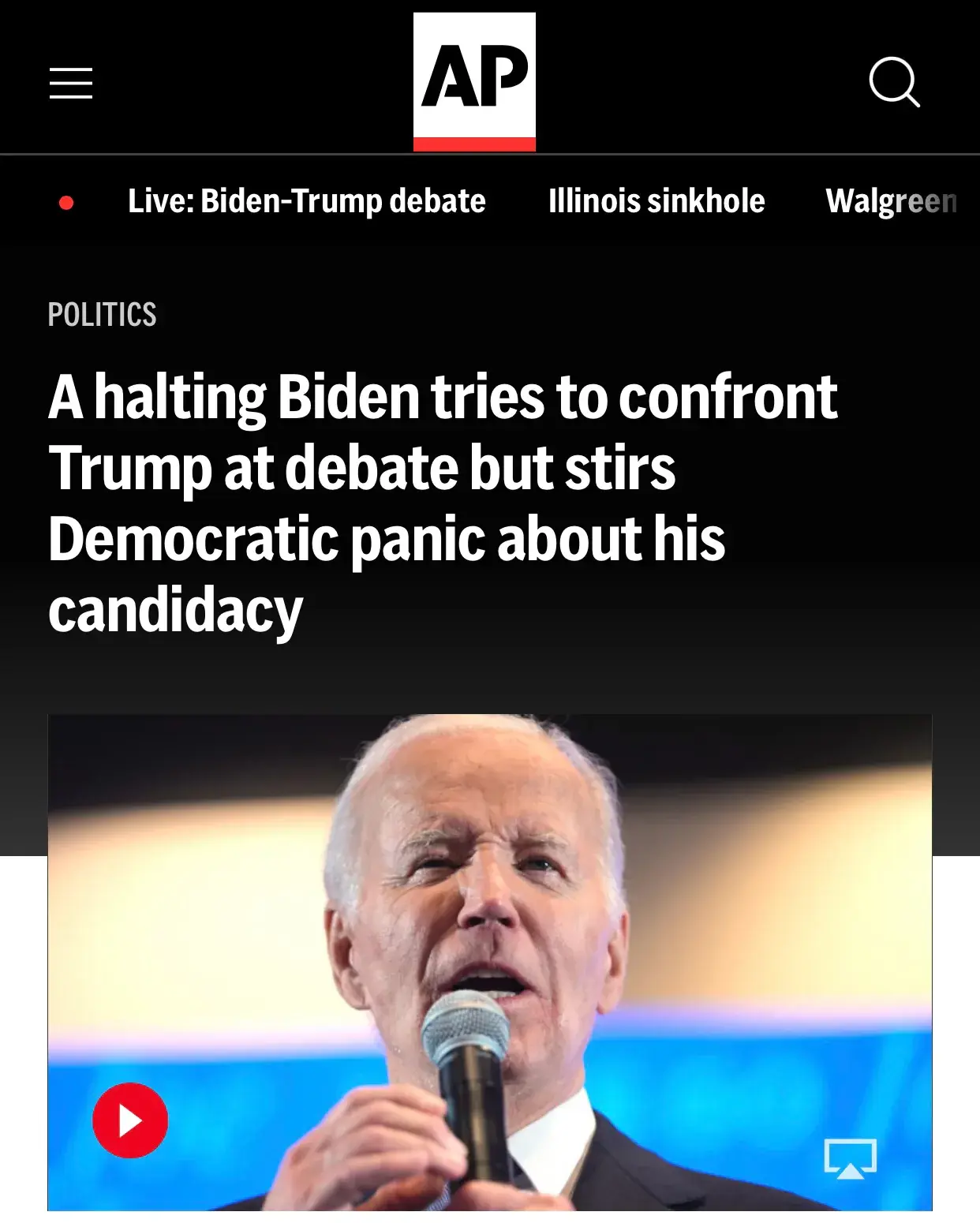Open the Politics section link
Image resolution: width=980 pixels, height=1223 pixels.
click(x=103, y=315)
